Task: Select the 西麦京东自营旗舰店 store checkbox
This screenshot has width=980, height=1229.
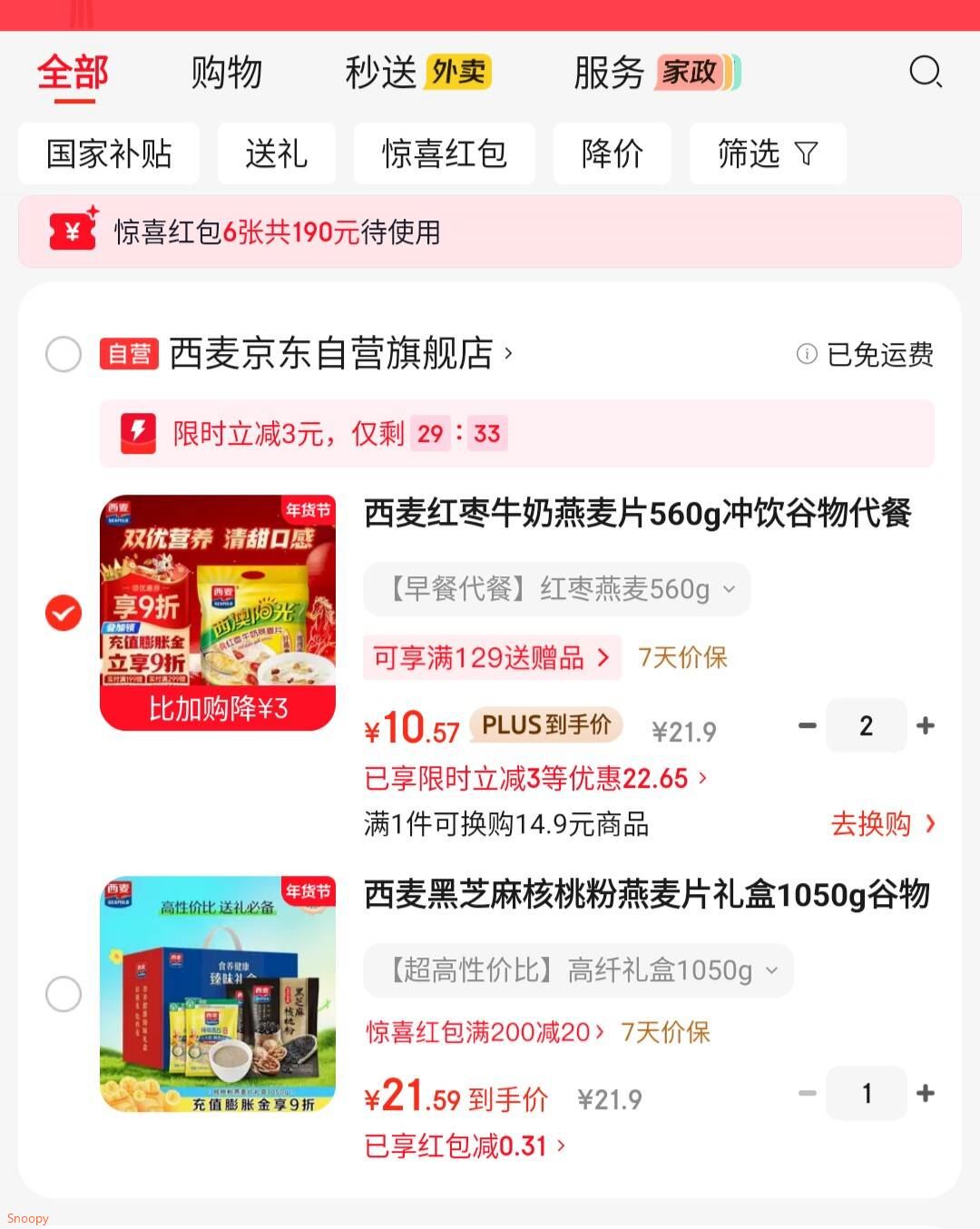Action: (63, 354)
